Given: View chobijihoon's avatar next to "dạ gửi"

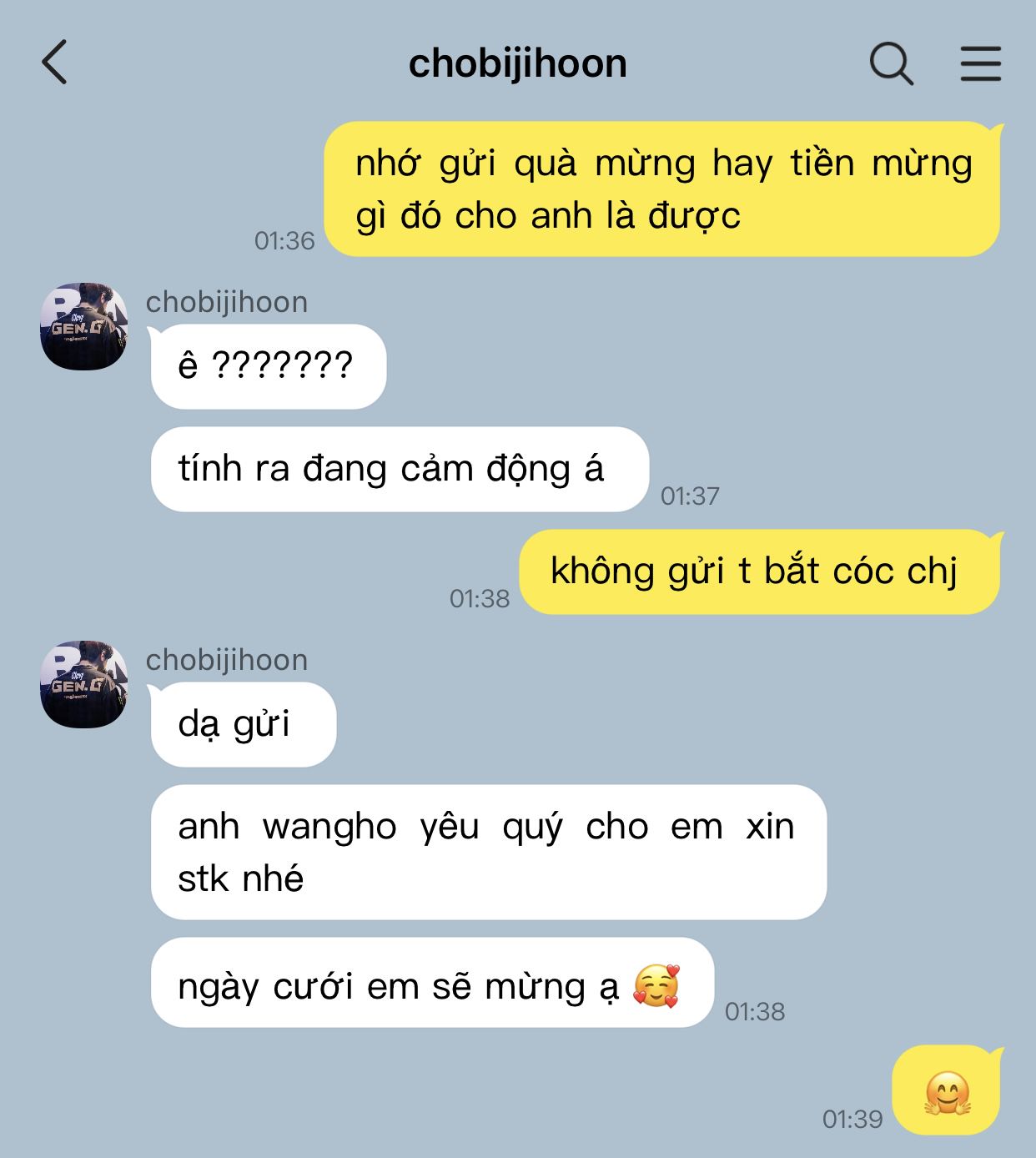Looking at the screenshot, I should pos(83,684).
